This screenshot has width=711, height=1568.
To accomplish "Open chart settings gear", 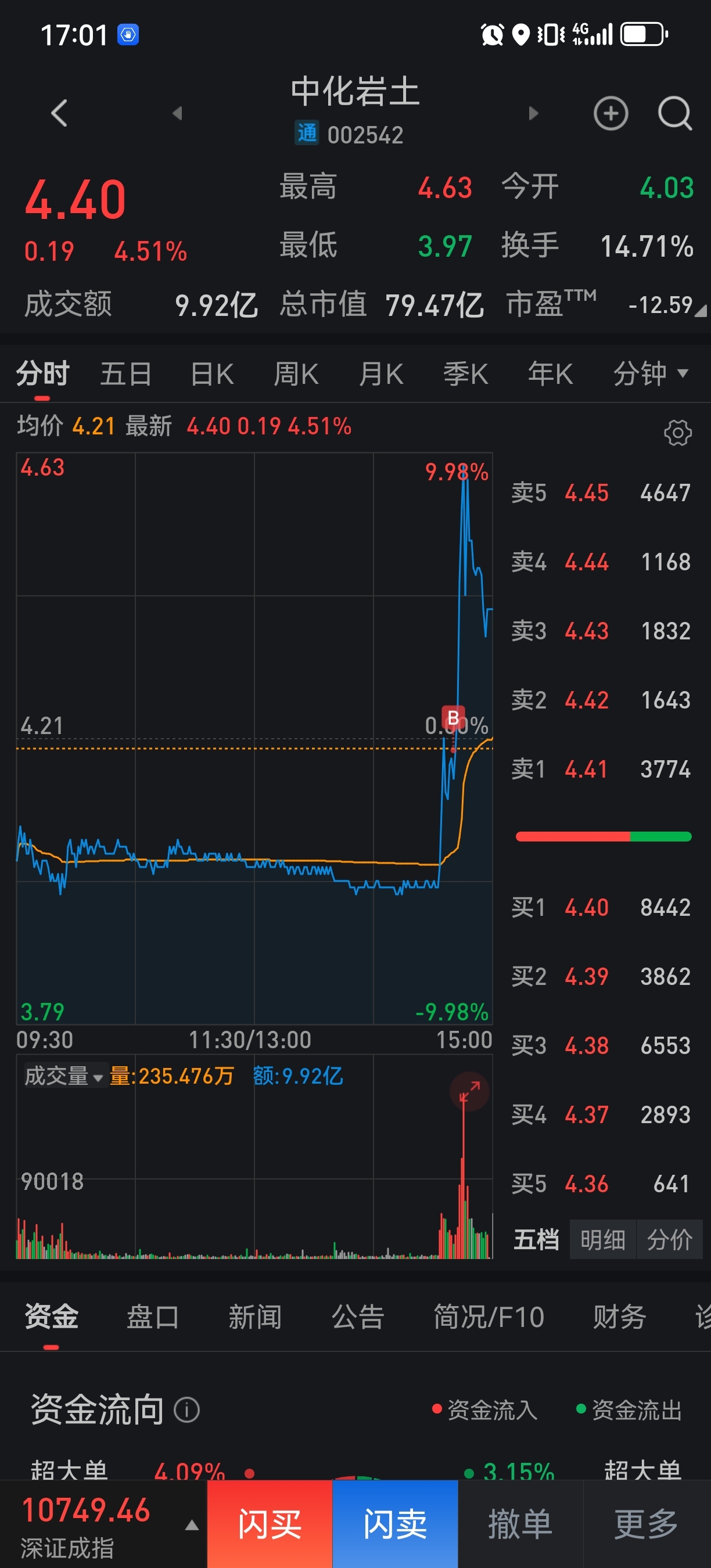I will coord(677,433).
